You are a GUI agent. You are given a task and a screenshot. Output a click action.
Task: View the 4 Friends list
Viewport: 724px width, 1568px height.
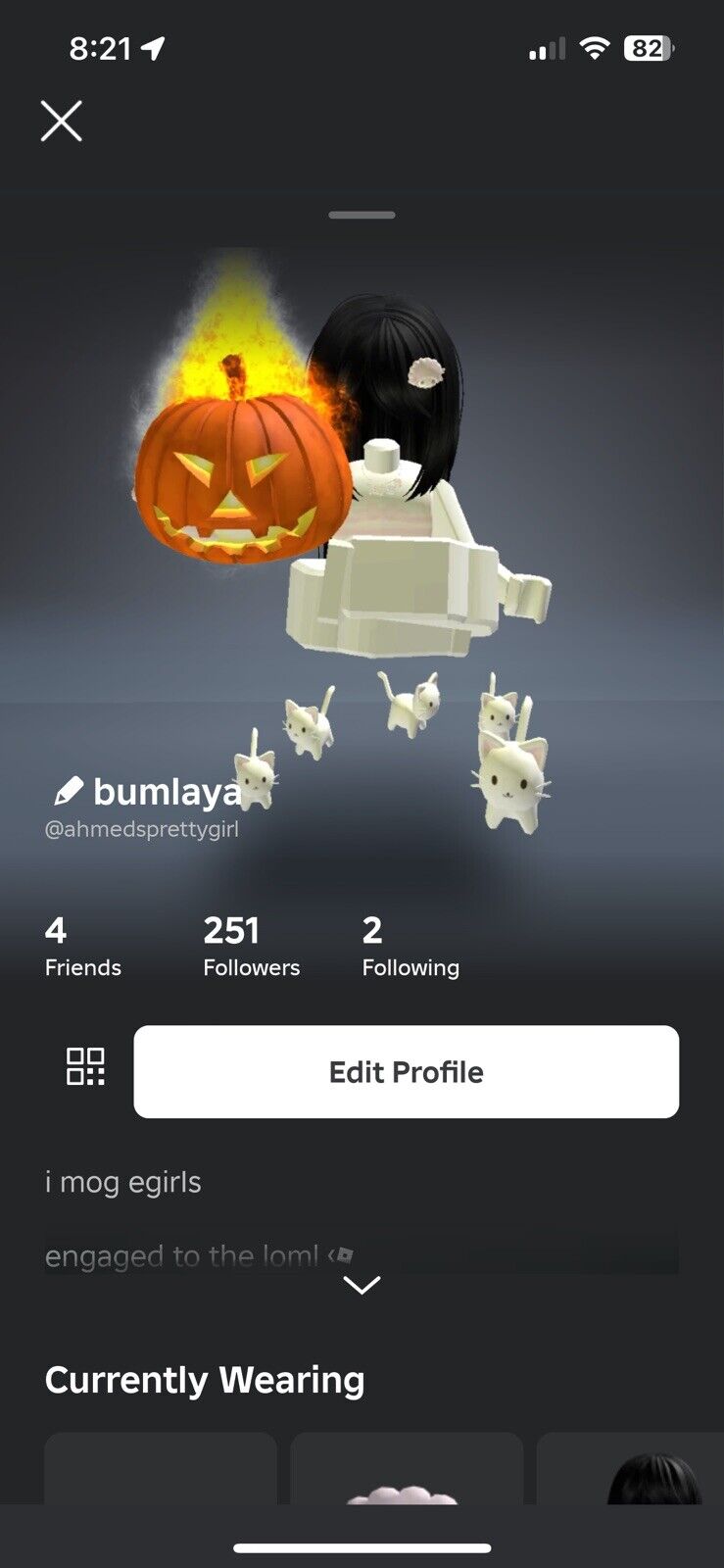[x=82, y=947]
